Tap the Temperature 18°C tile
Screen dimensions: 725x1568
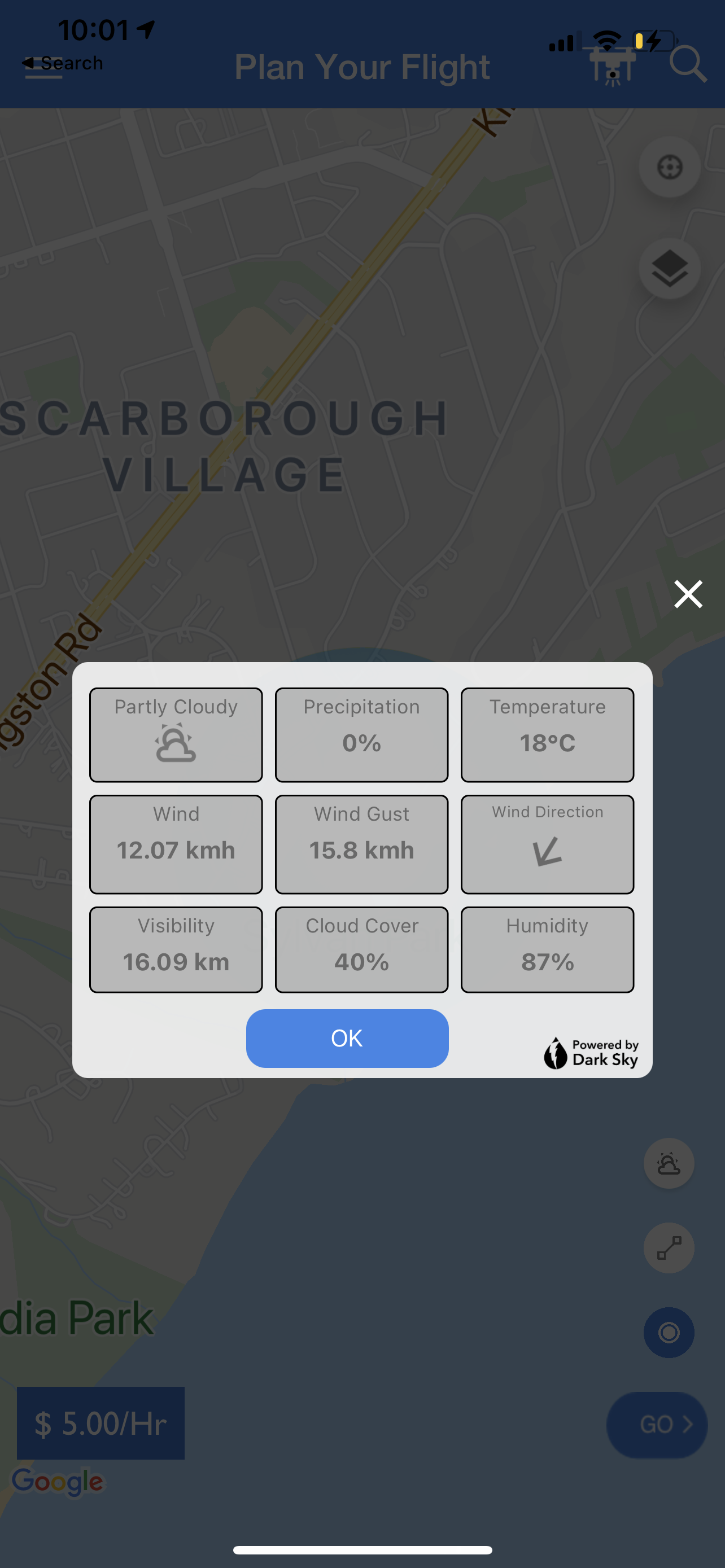click(547, 735)
